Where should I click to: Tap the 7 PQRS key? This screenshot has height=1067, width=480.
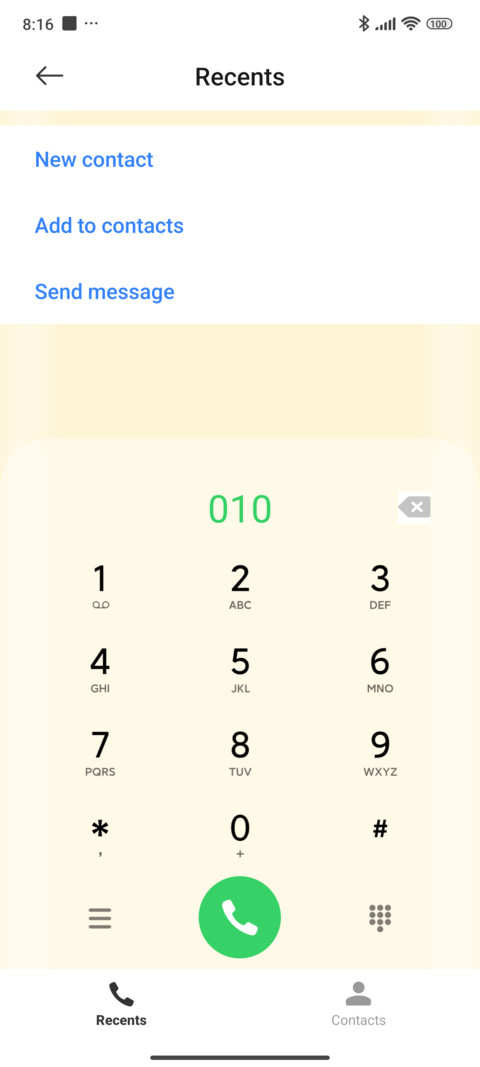(100, 753)
